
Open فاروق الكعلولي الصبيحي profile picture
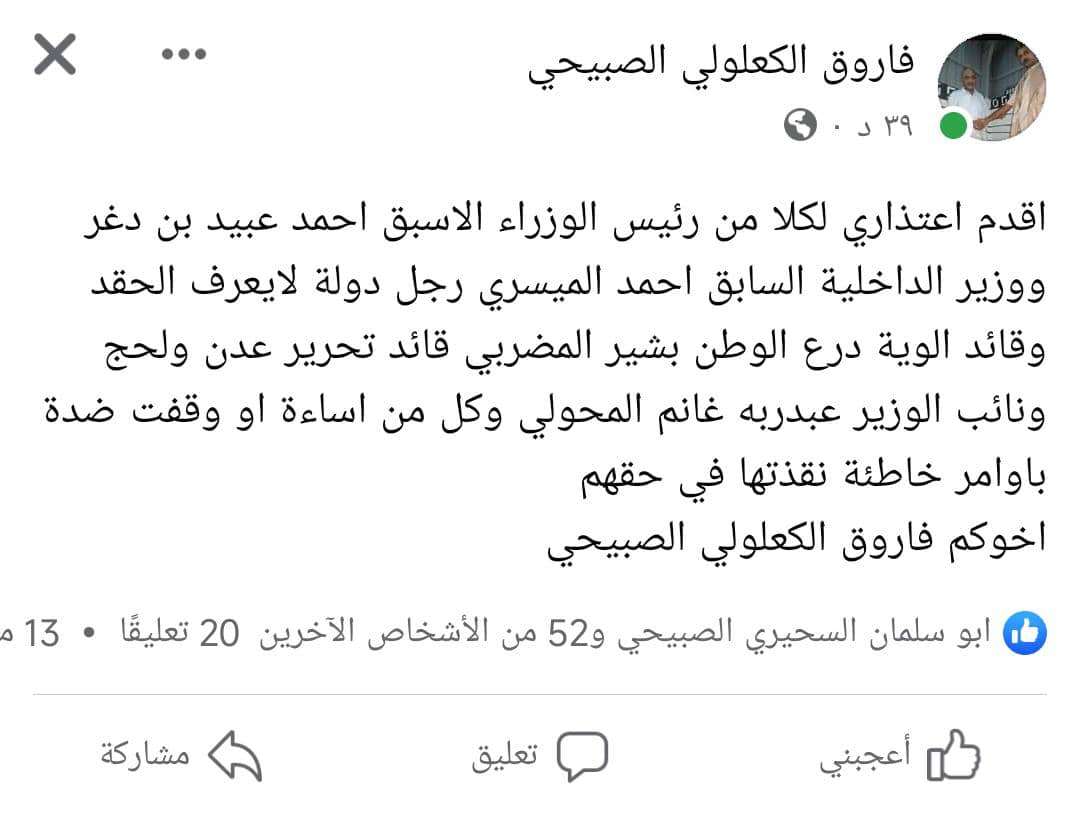click(x=992, y=87)
